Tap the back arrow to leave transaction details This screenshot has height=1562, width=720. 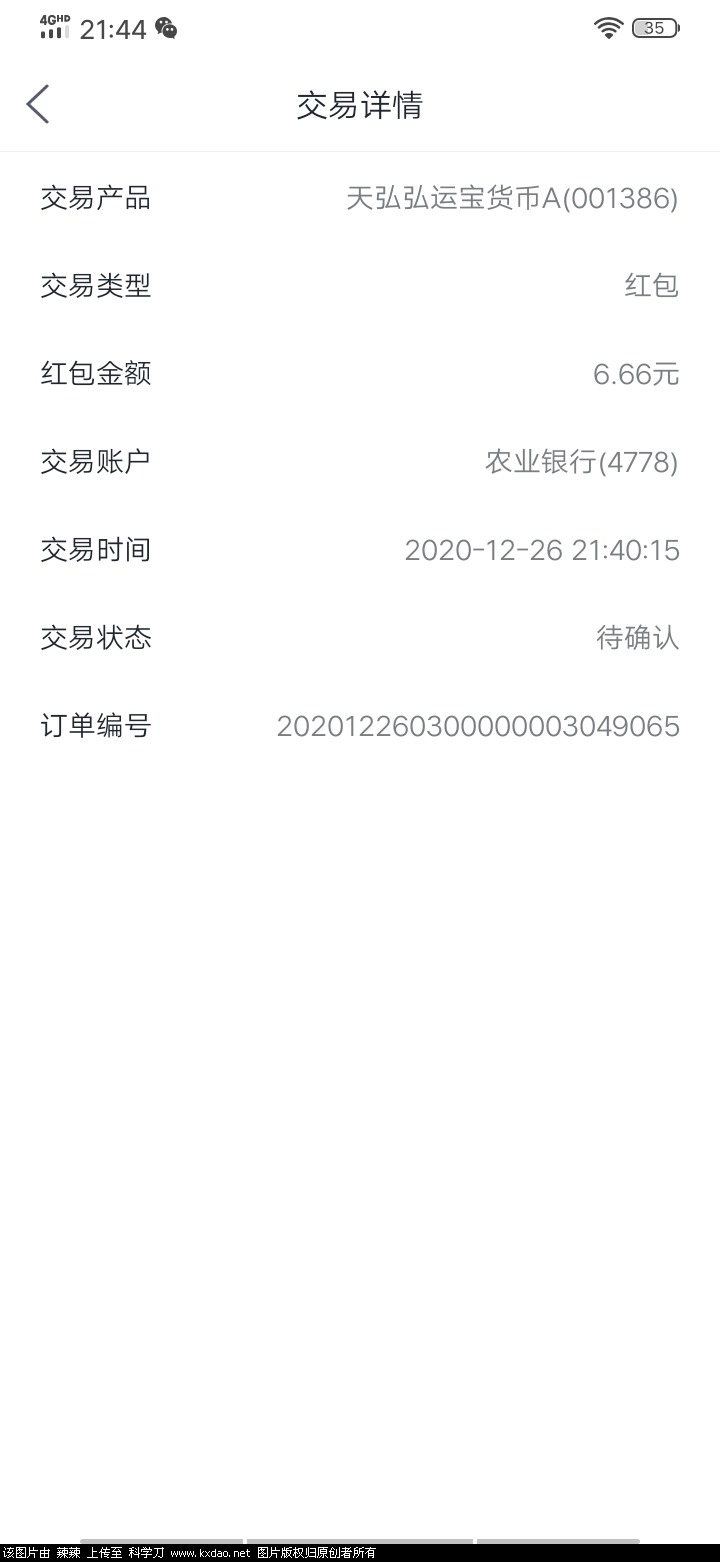point(38,103)
